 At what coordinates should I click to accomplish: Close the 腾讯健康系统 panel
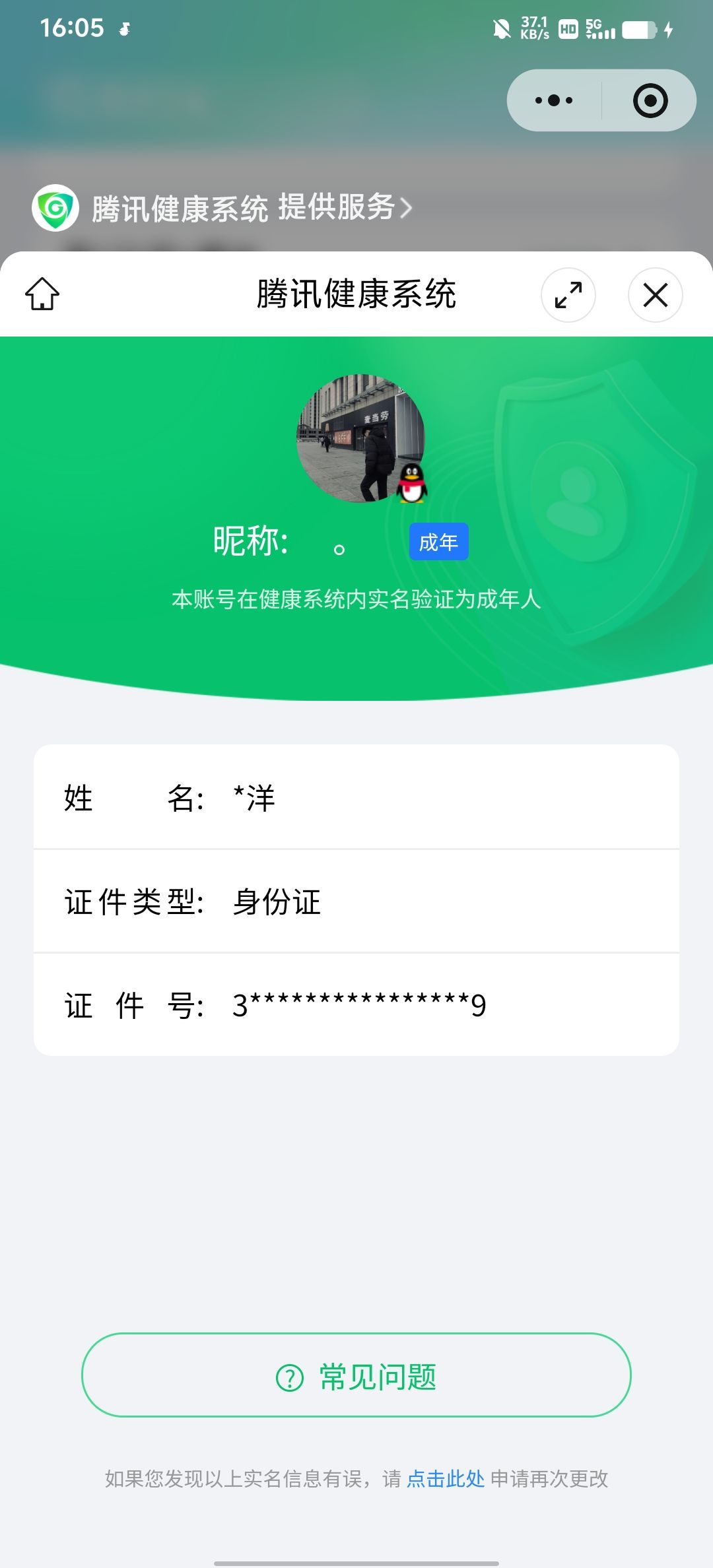655,295
